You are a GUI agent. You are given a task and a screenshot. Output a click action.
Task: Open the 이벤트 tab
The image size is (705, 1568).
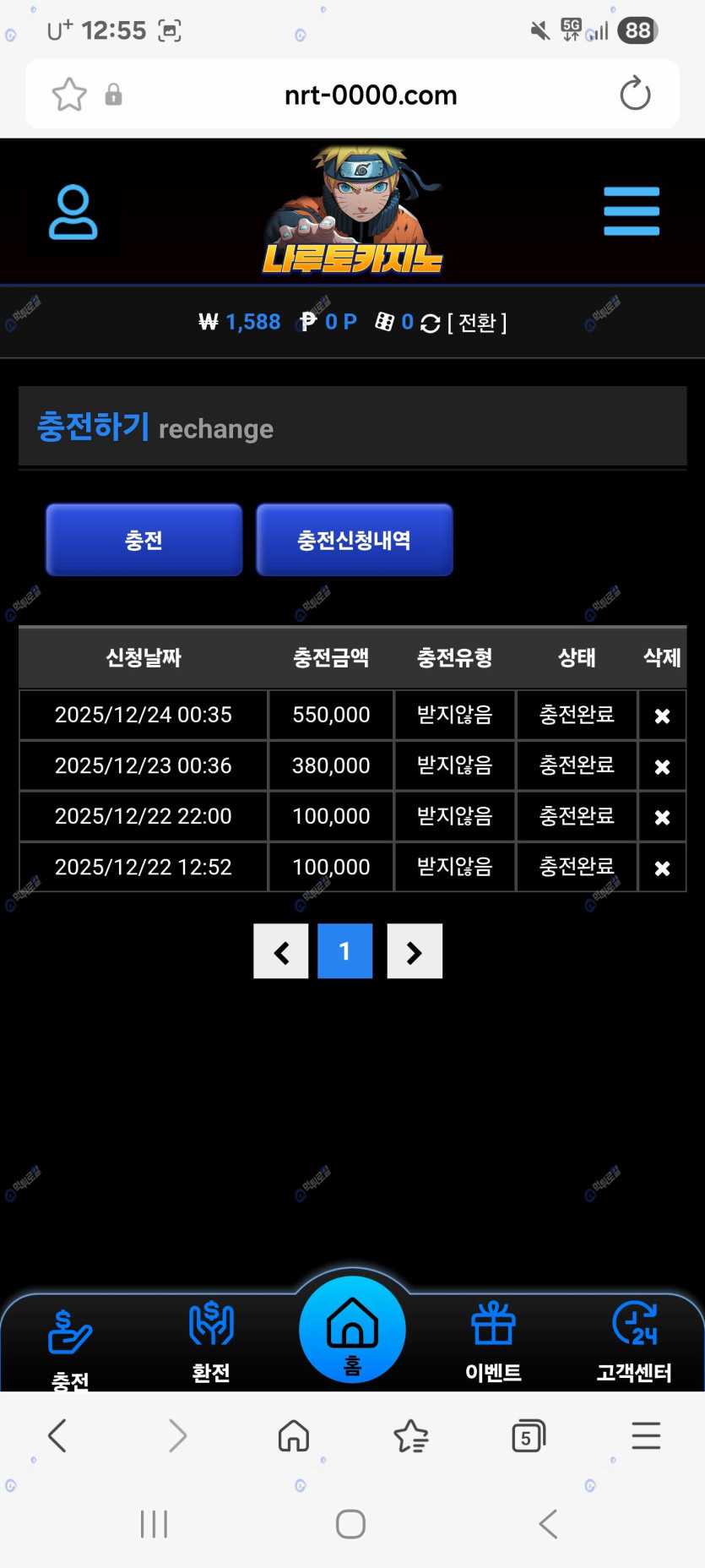[493, 1339]
